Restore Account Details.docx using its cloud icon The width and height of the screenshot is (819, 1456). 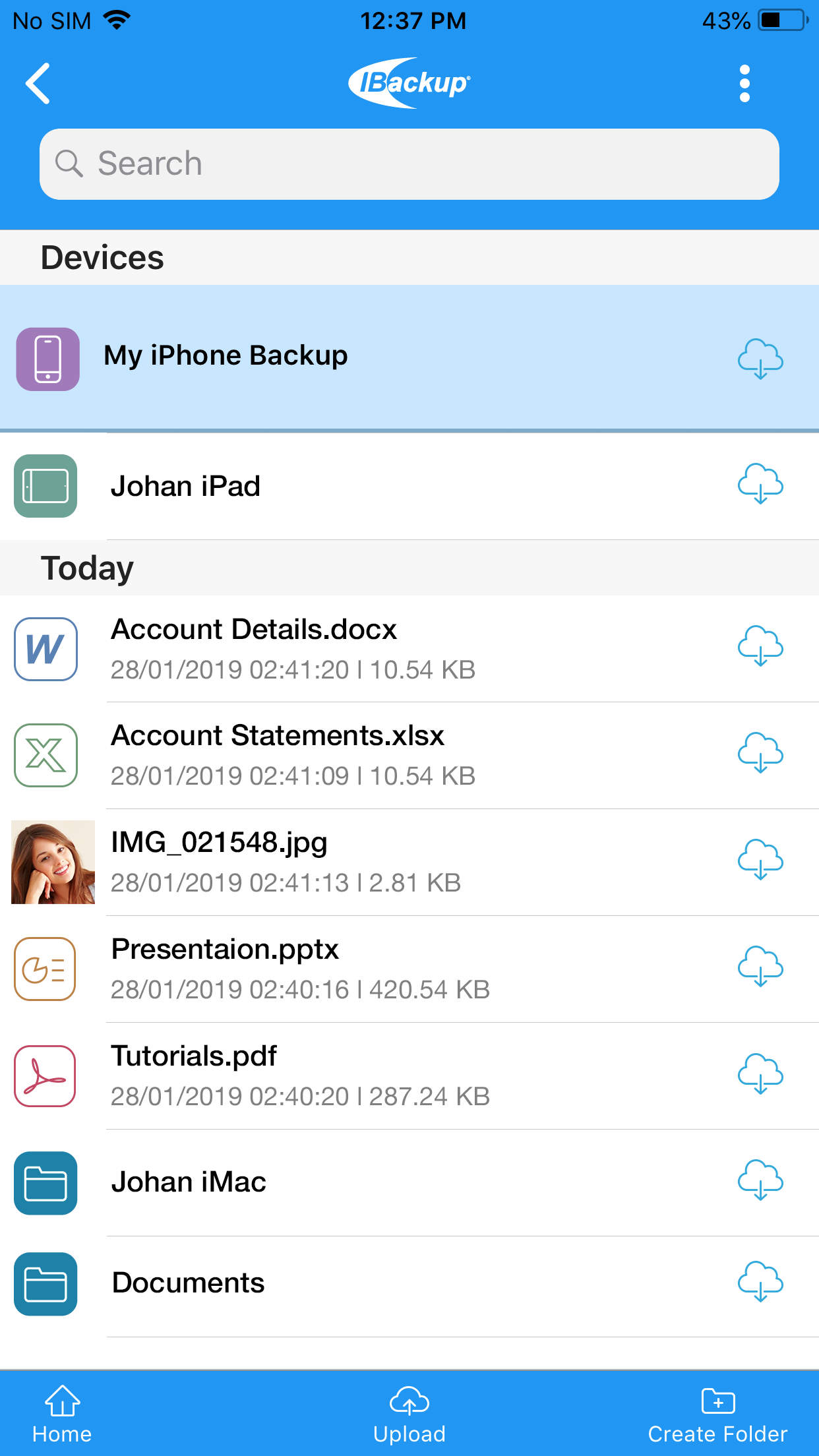pos(761,648)
